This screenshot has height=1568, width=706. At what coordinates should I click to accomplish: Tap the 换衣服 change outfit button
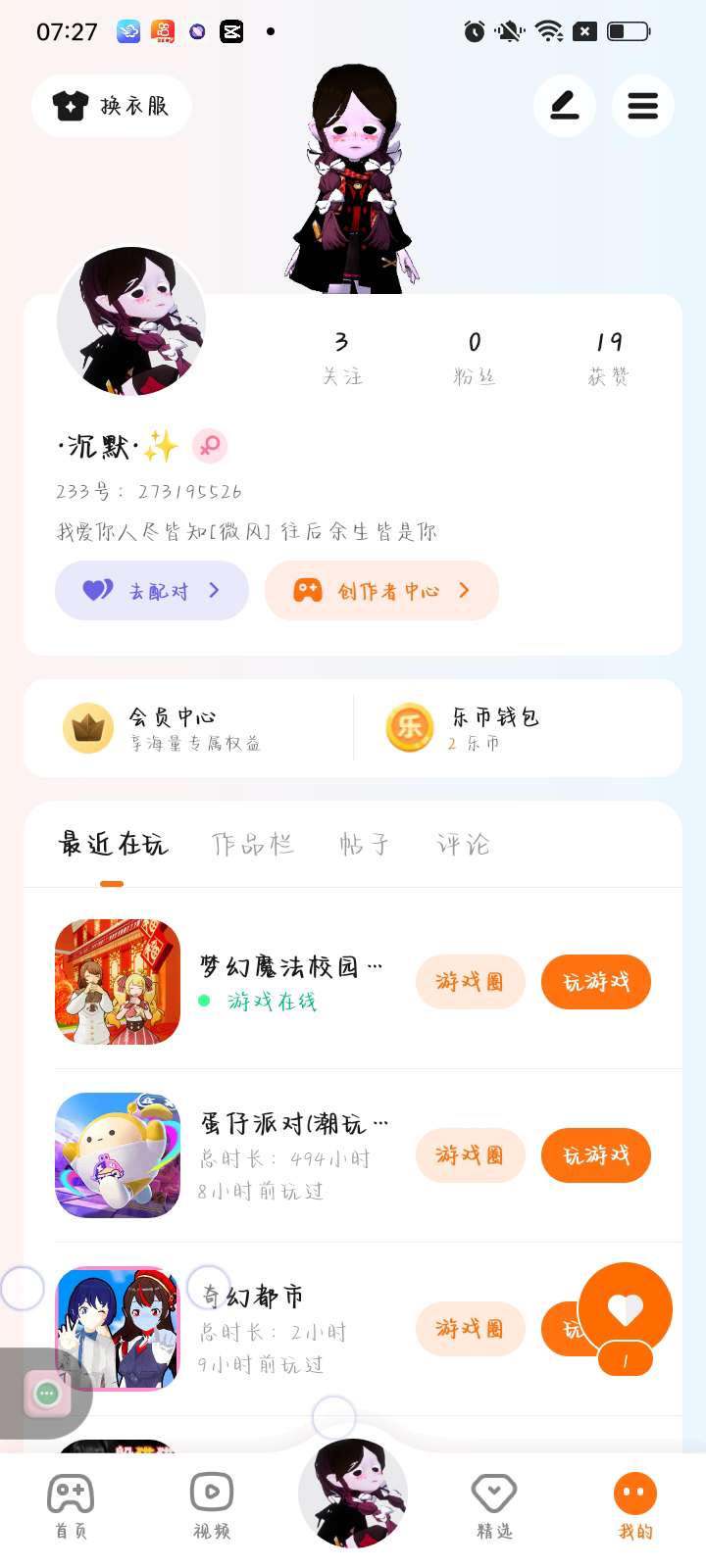click(x=111, y=106)
